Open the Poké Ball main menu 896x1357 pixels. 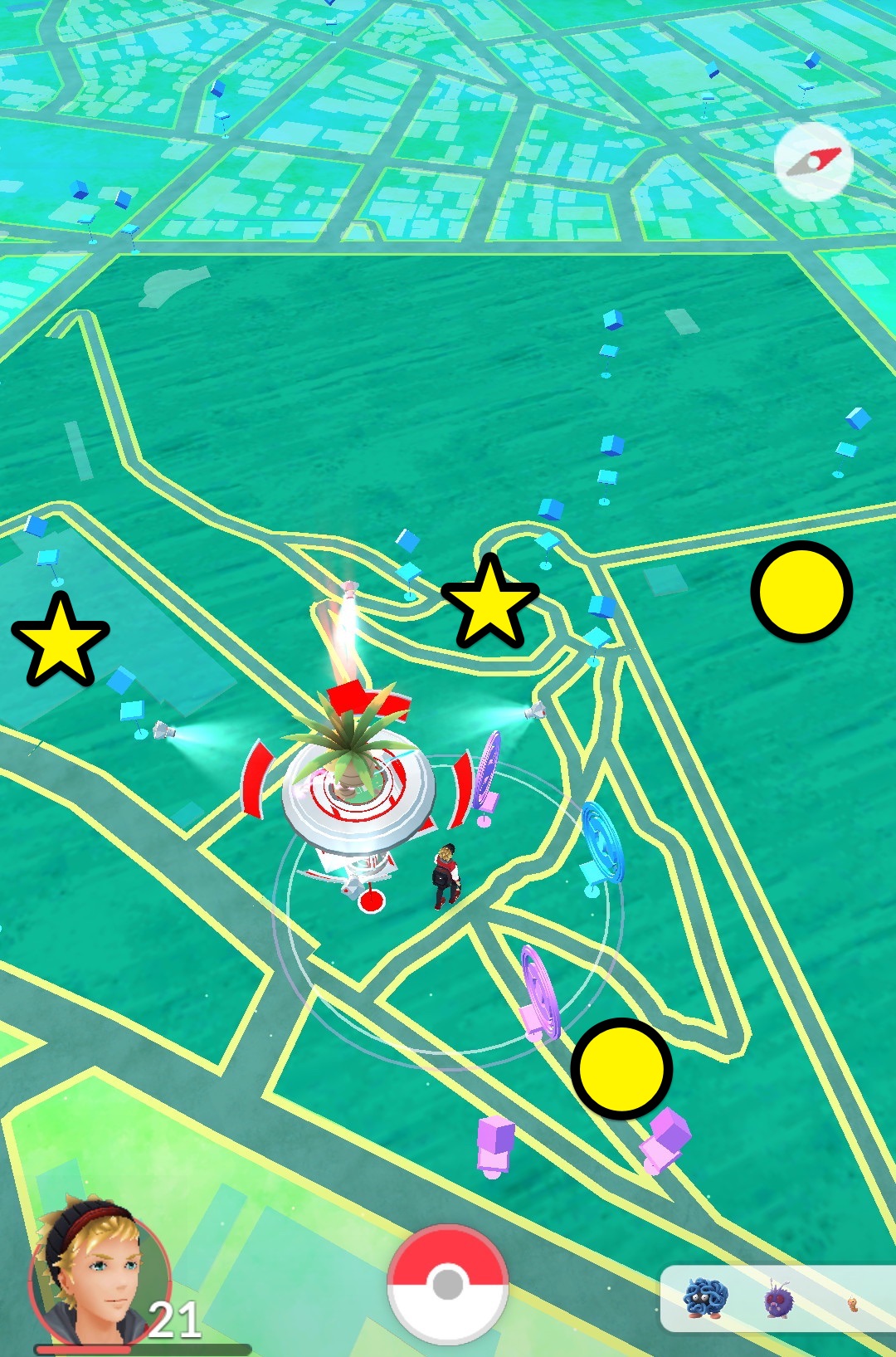click(x=448, y=1284)
